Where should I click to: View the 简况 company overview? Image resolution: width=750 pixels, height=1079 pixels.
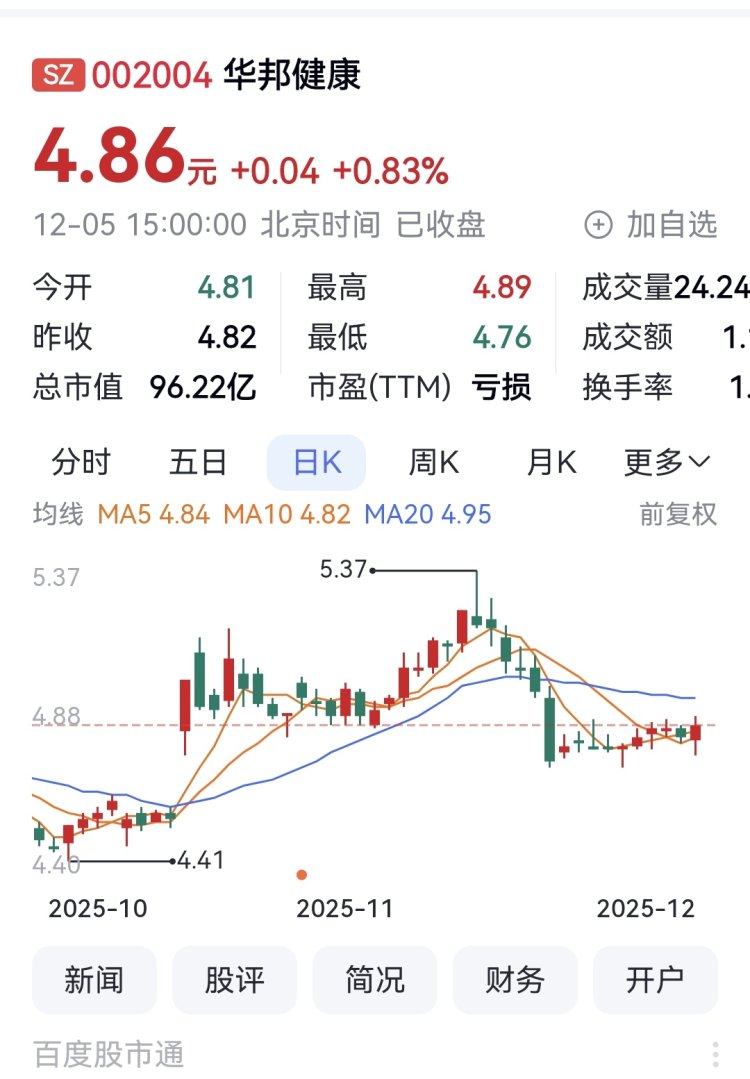pos(375,980)
